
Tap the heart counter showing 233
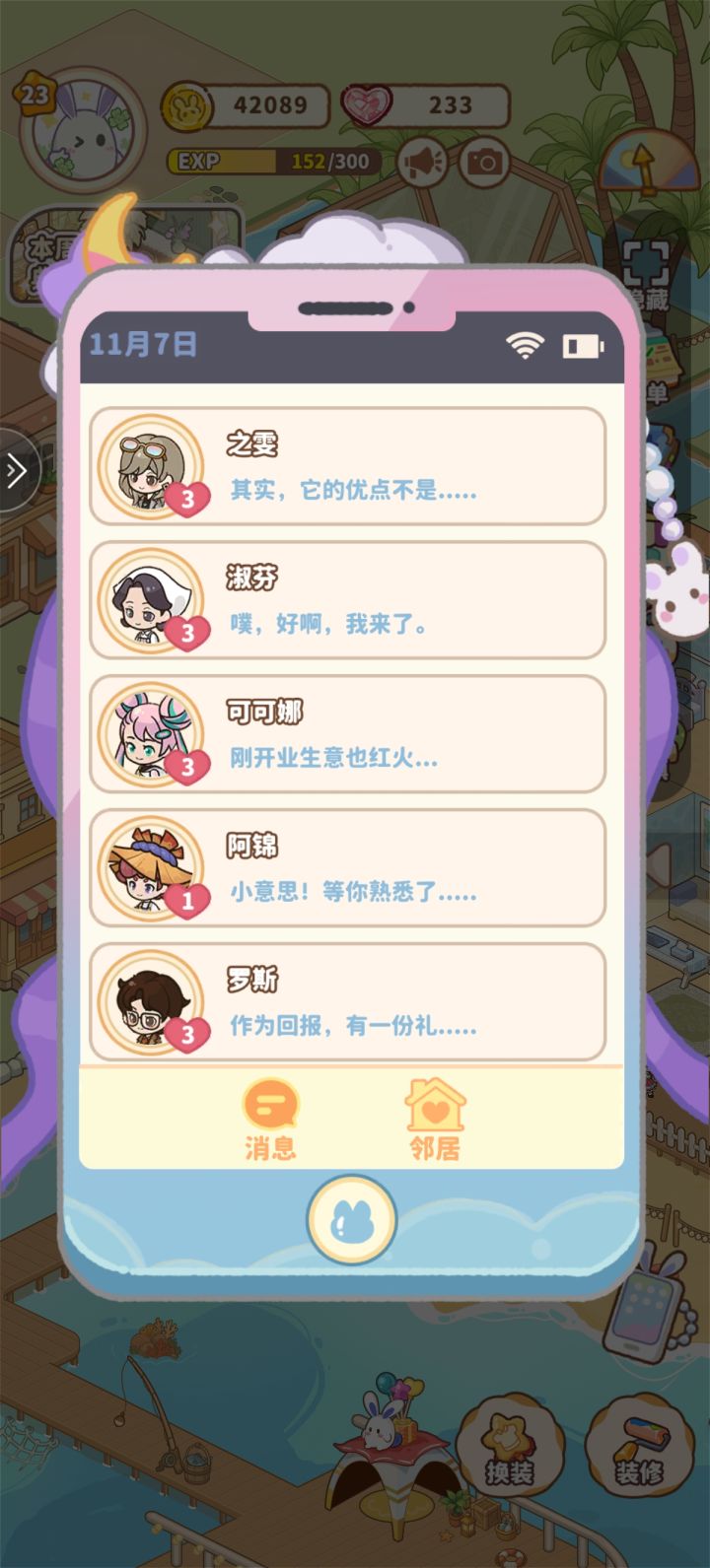(x=417, y=105)
